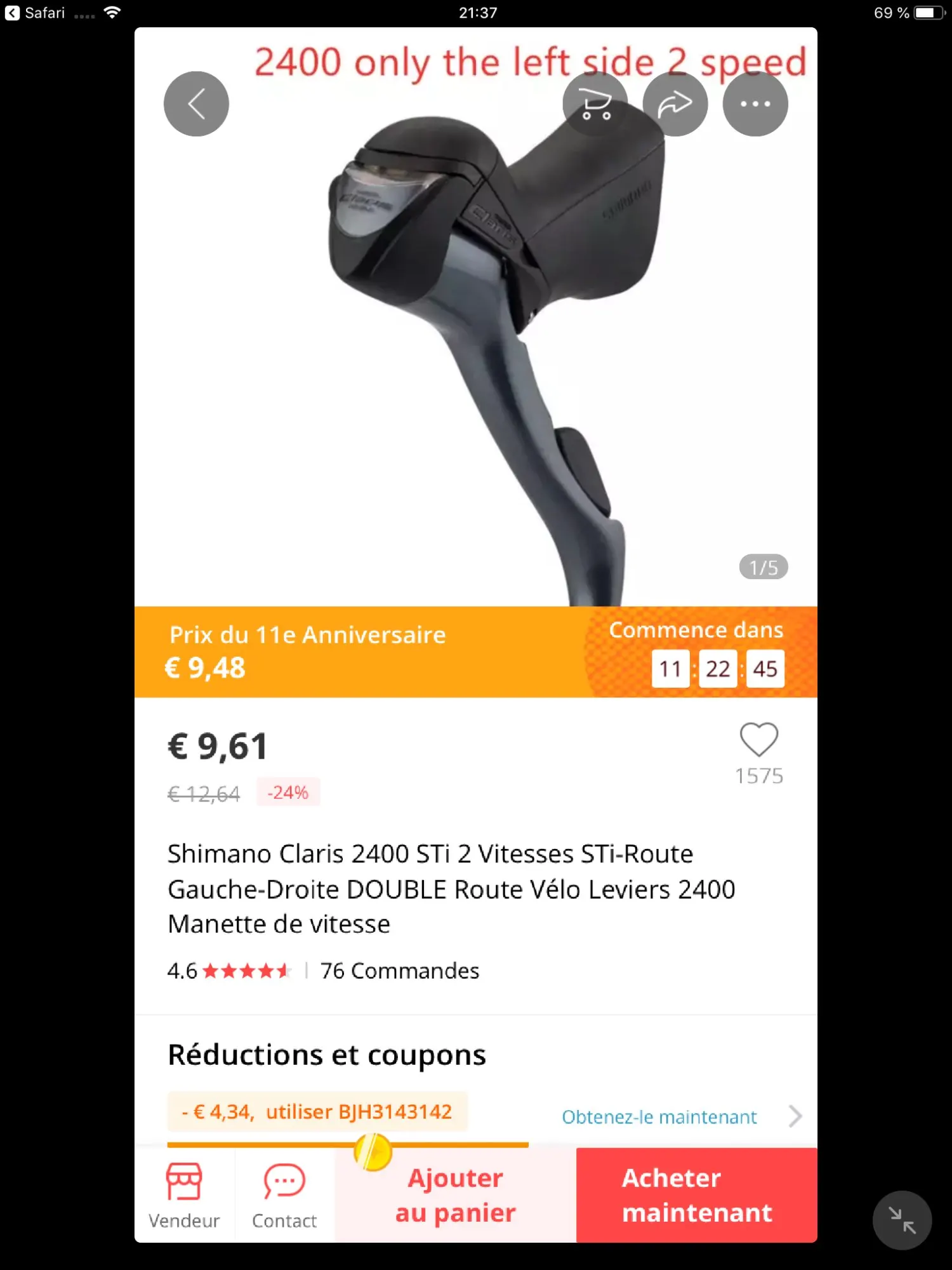Tap Acheter maintenant
The width and height of the screenshot is (952, 1270).
pos(696,1196)
